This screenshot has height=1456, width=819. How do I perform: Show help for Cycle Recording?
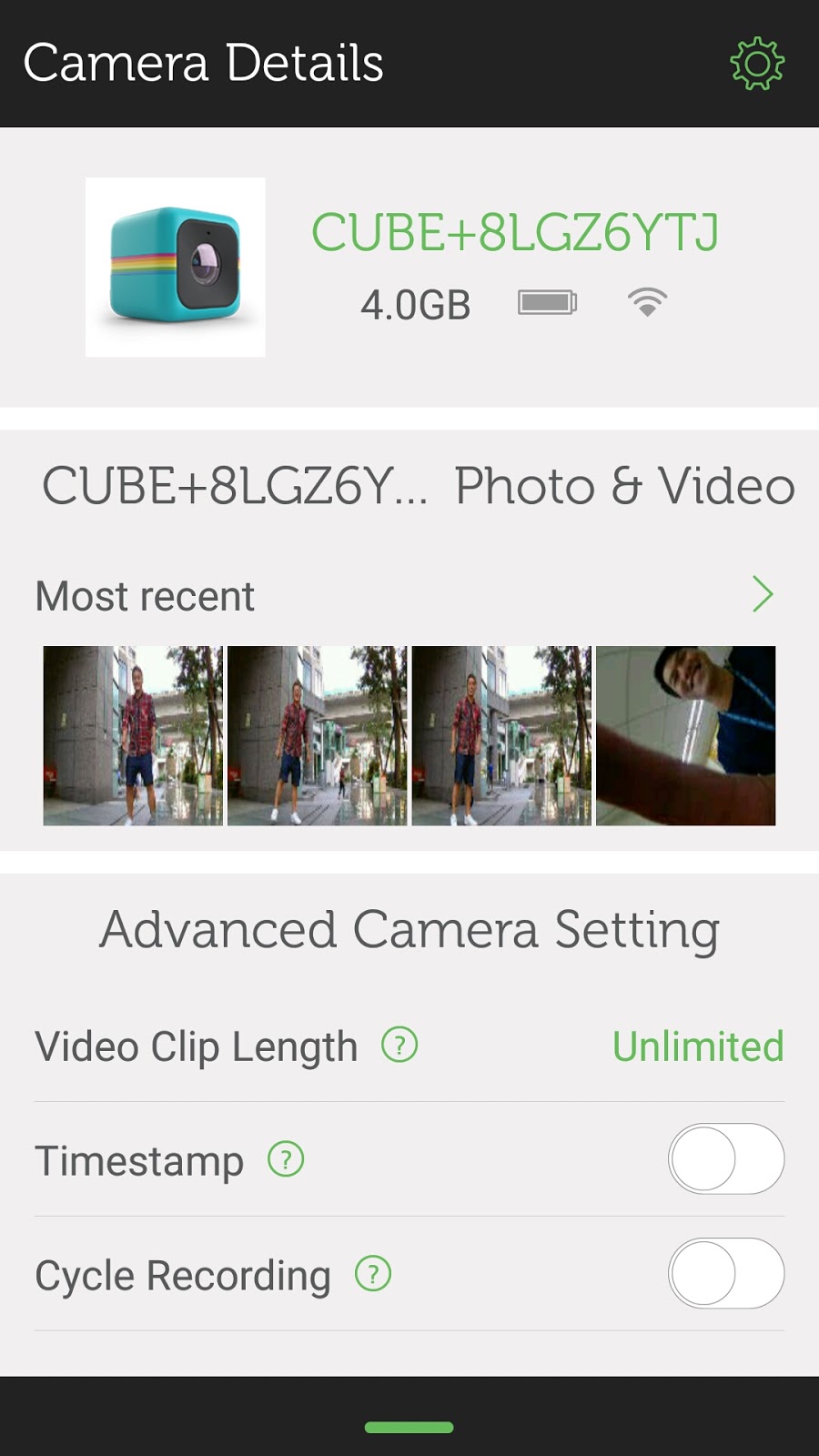point(372,1274)
